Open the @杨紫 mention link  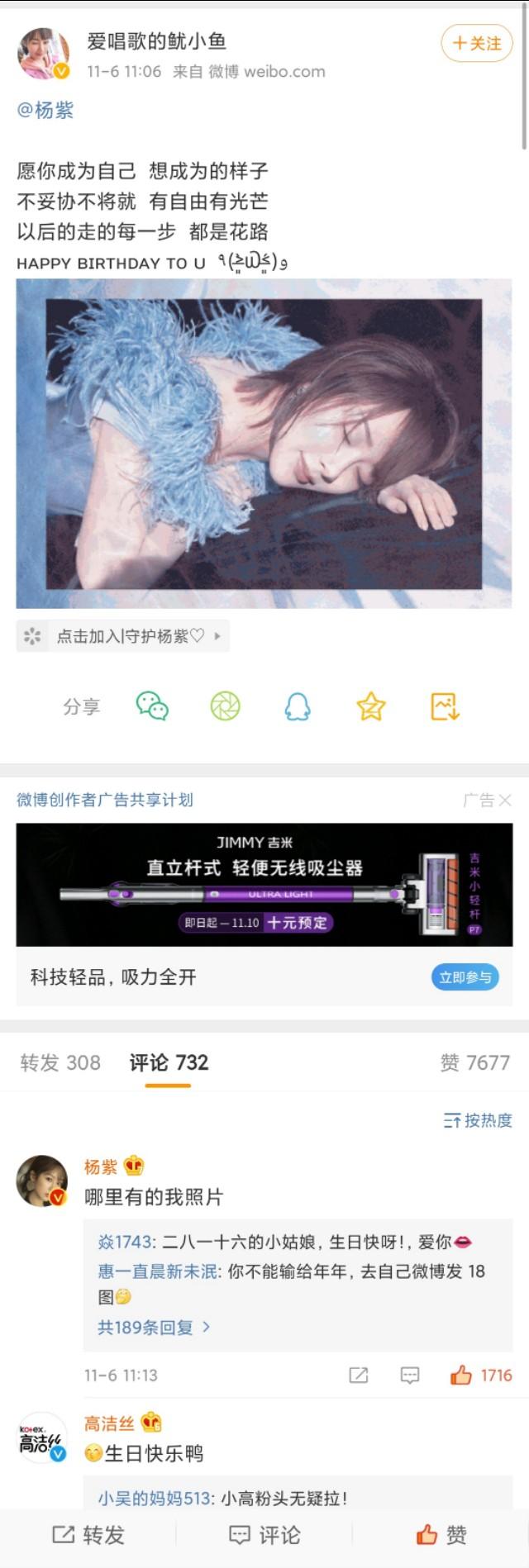point(45,110)
